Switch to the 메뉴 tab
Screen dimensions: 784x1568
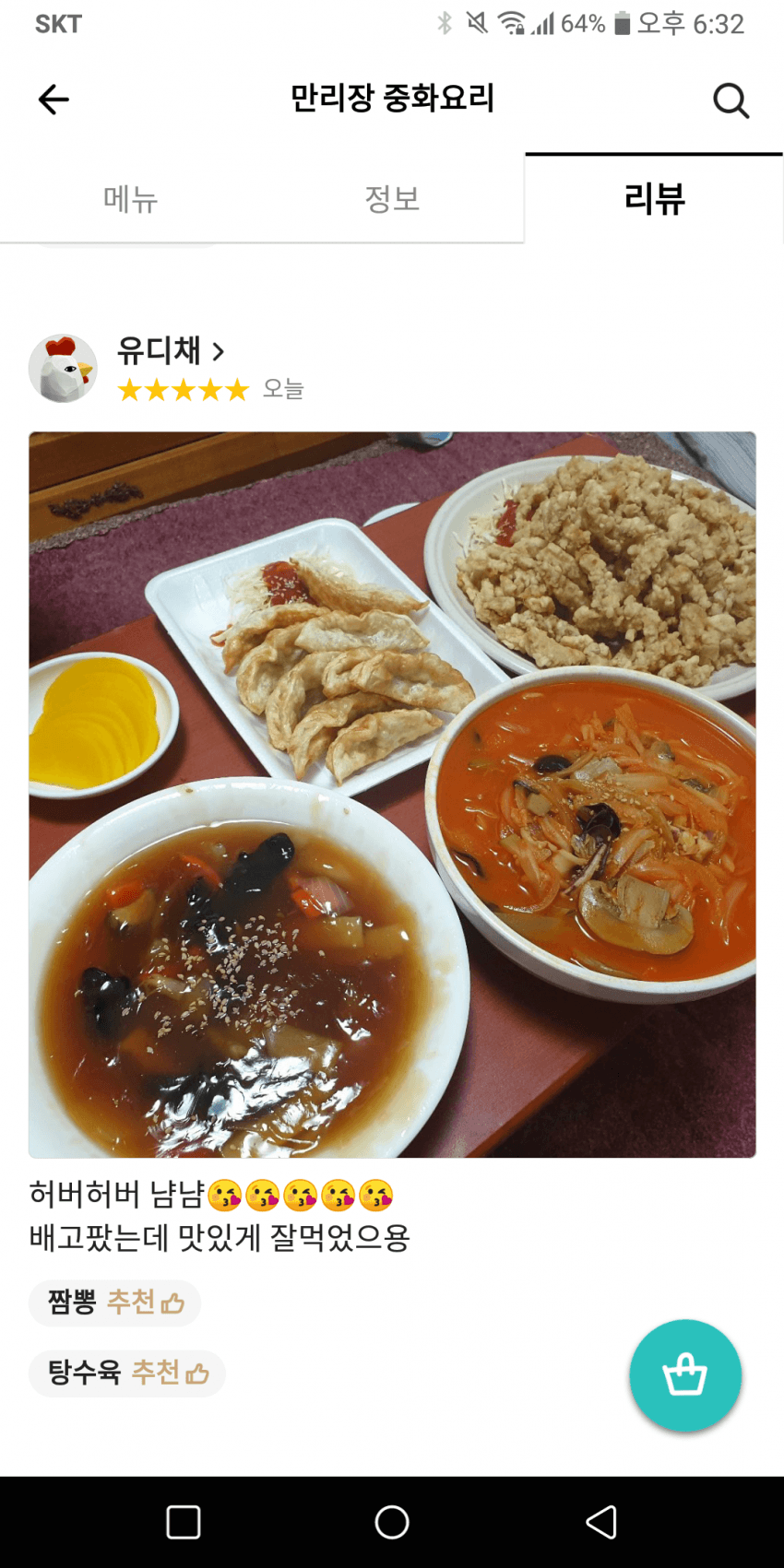130,199
